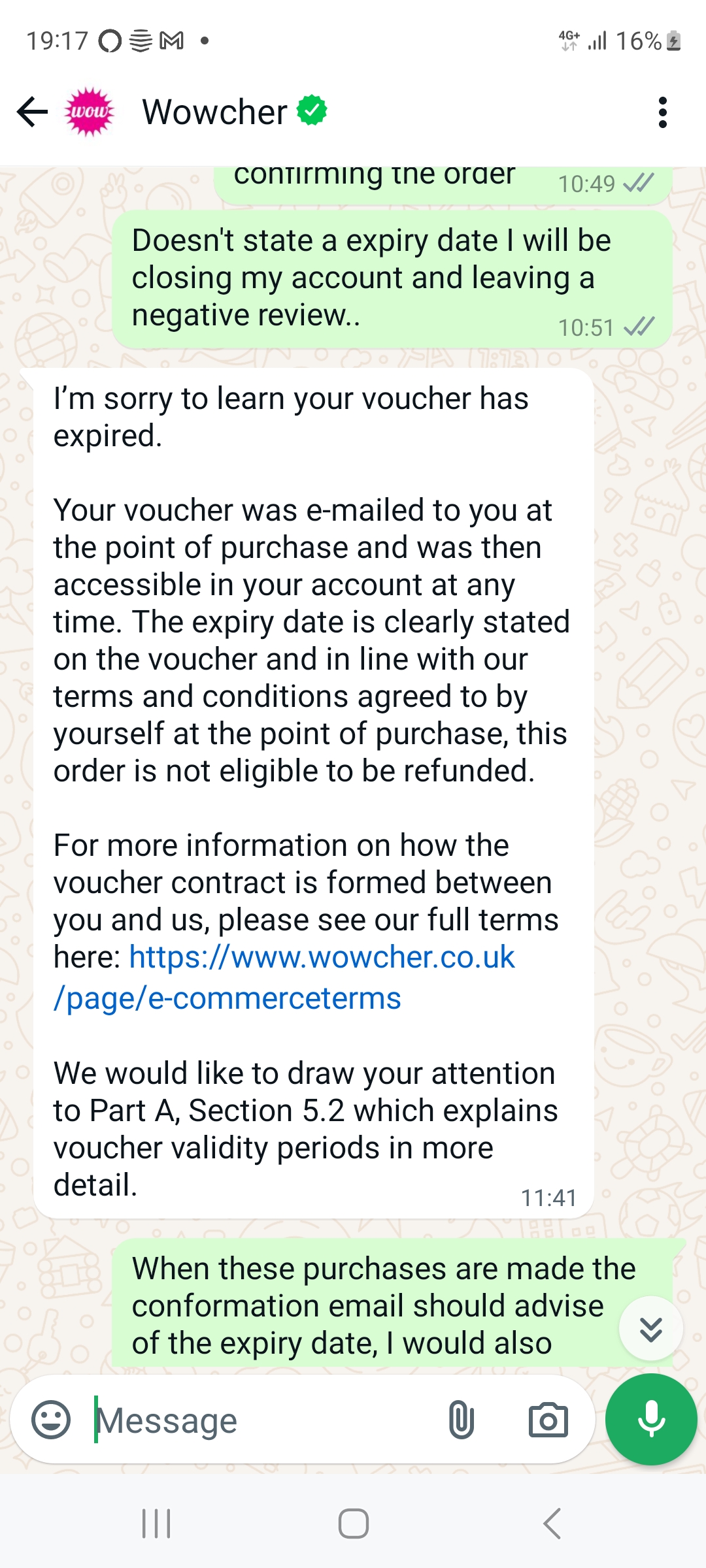The width and height of the screenshot is (706, 1568).
Task: Tap the Wowcher name to open contact info
Action: (216, 112)
